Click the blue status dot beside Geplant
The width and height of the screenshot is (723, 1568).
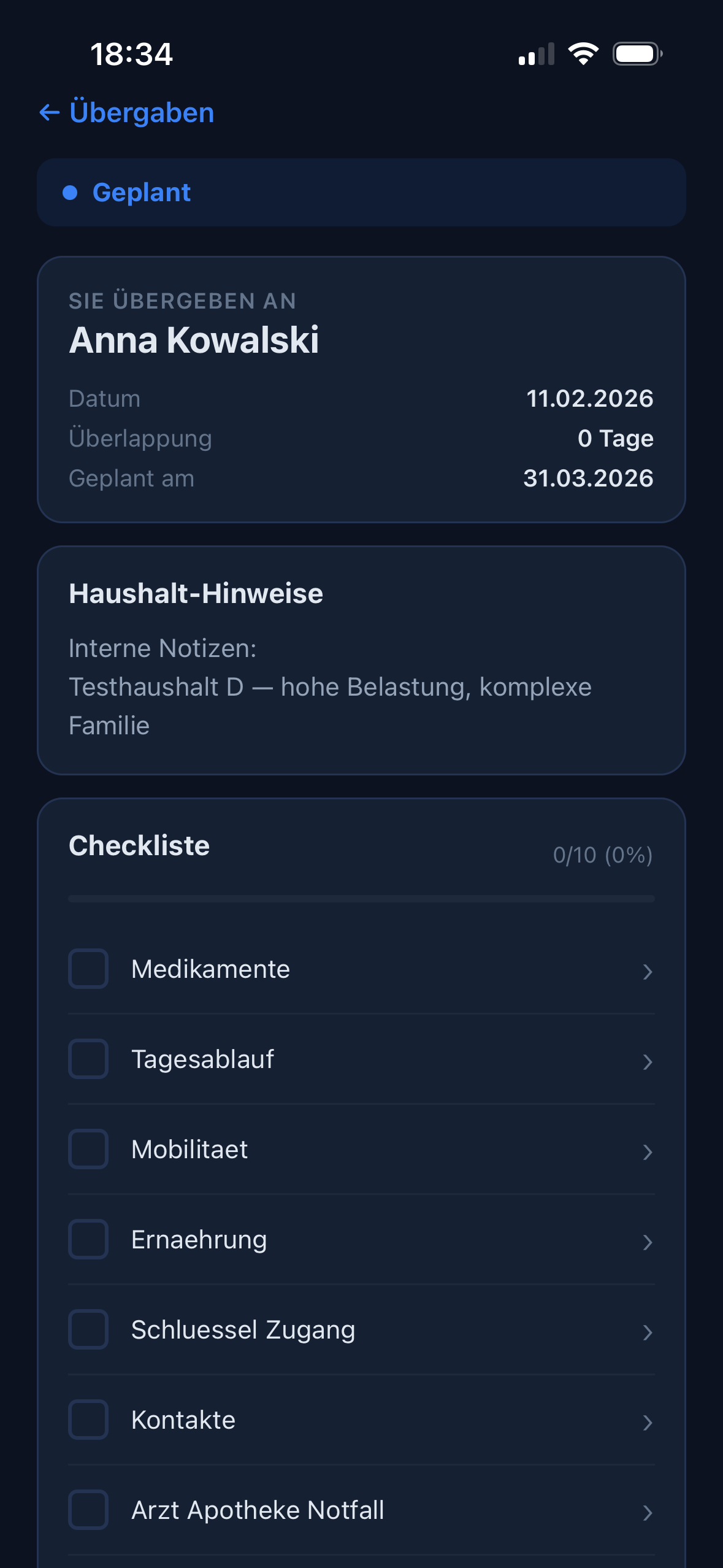pos(72,192)
